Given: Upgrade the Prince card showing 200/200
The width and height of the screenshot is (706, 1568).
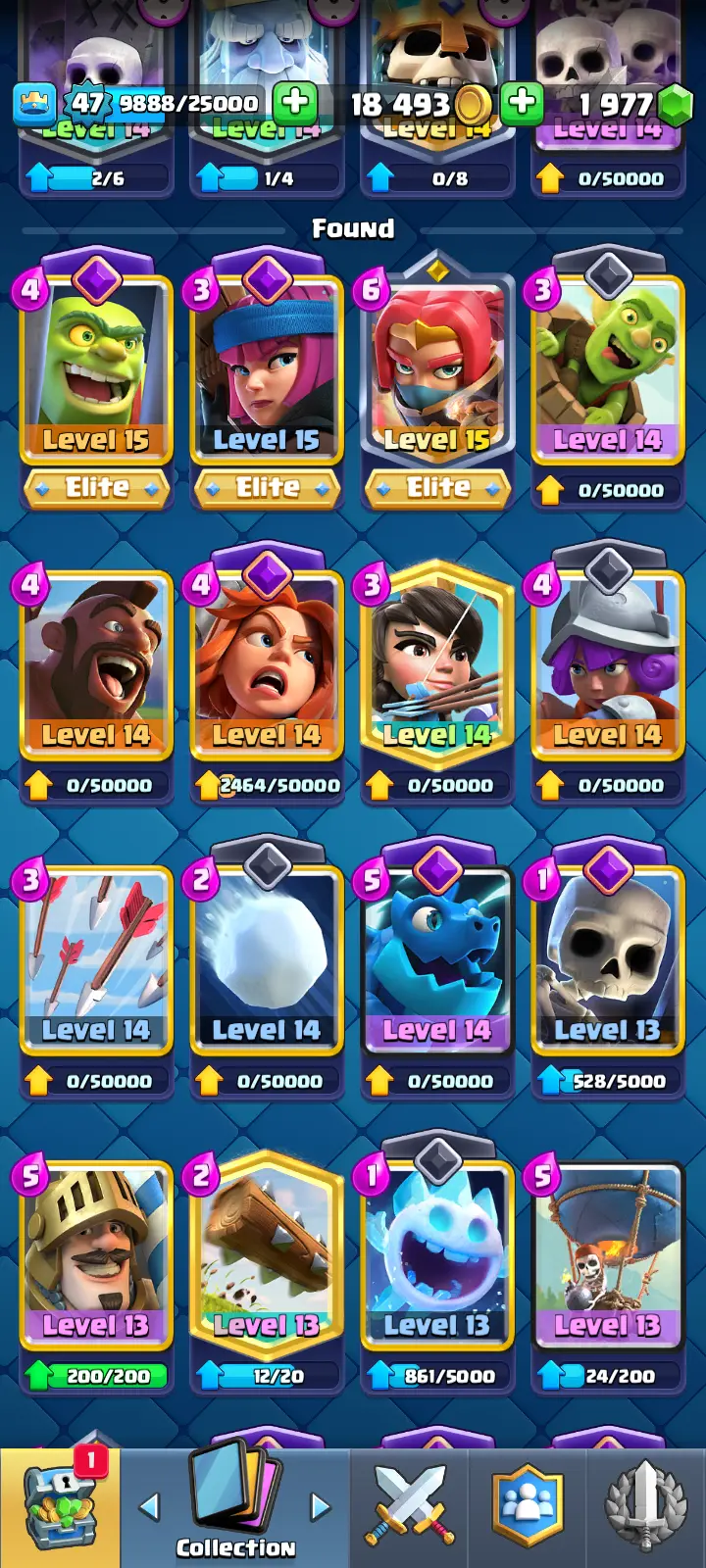Looking at the screenshot, I should click(96, 1375).
